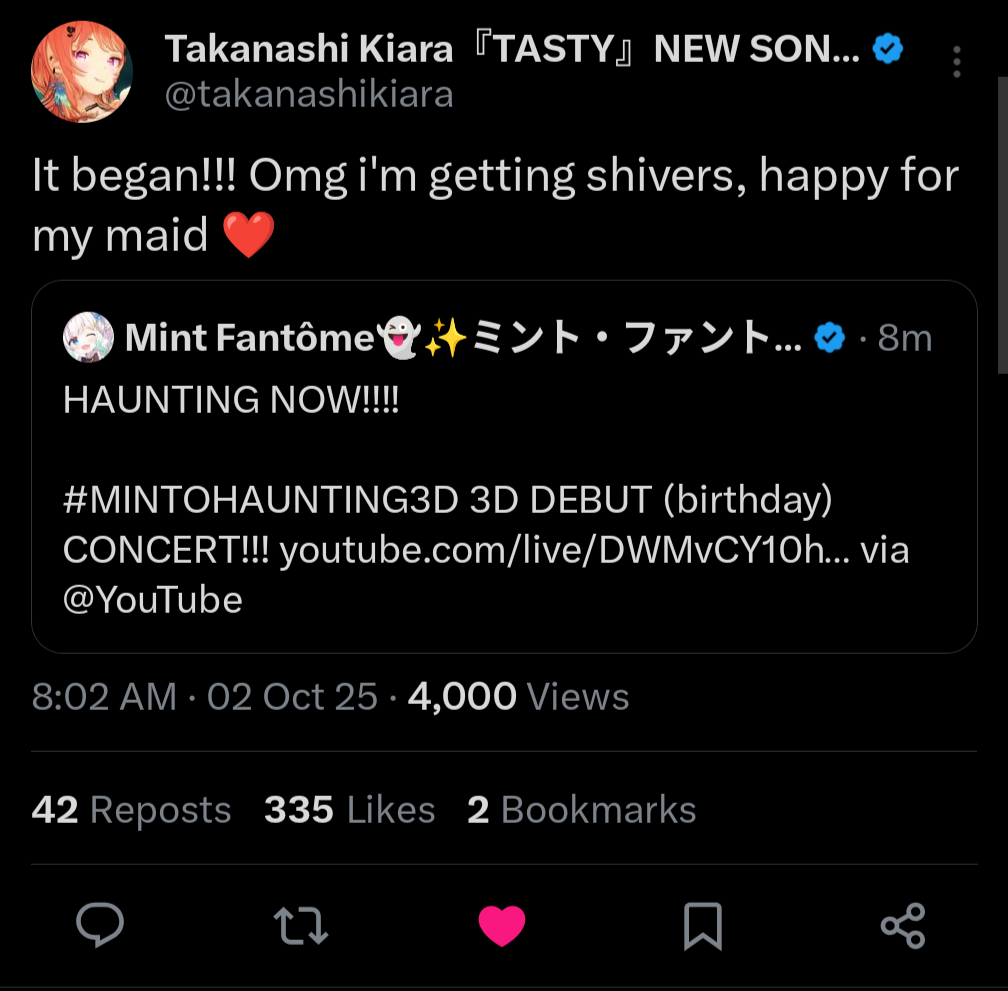This screenshot has width=1008, height=991.
Task: Reply to Takanashi Kiara's post
Action: tap(100, 925)
